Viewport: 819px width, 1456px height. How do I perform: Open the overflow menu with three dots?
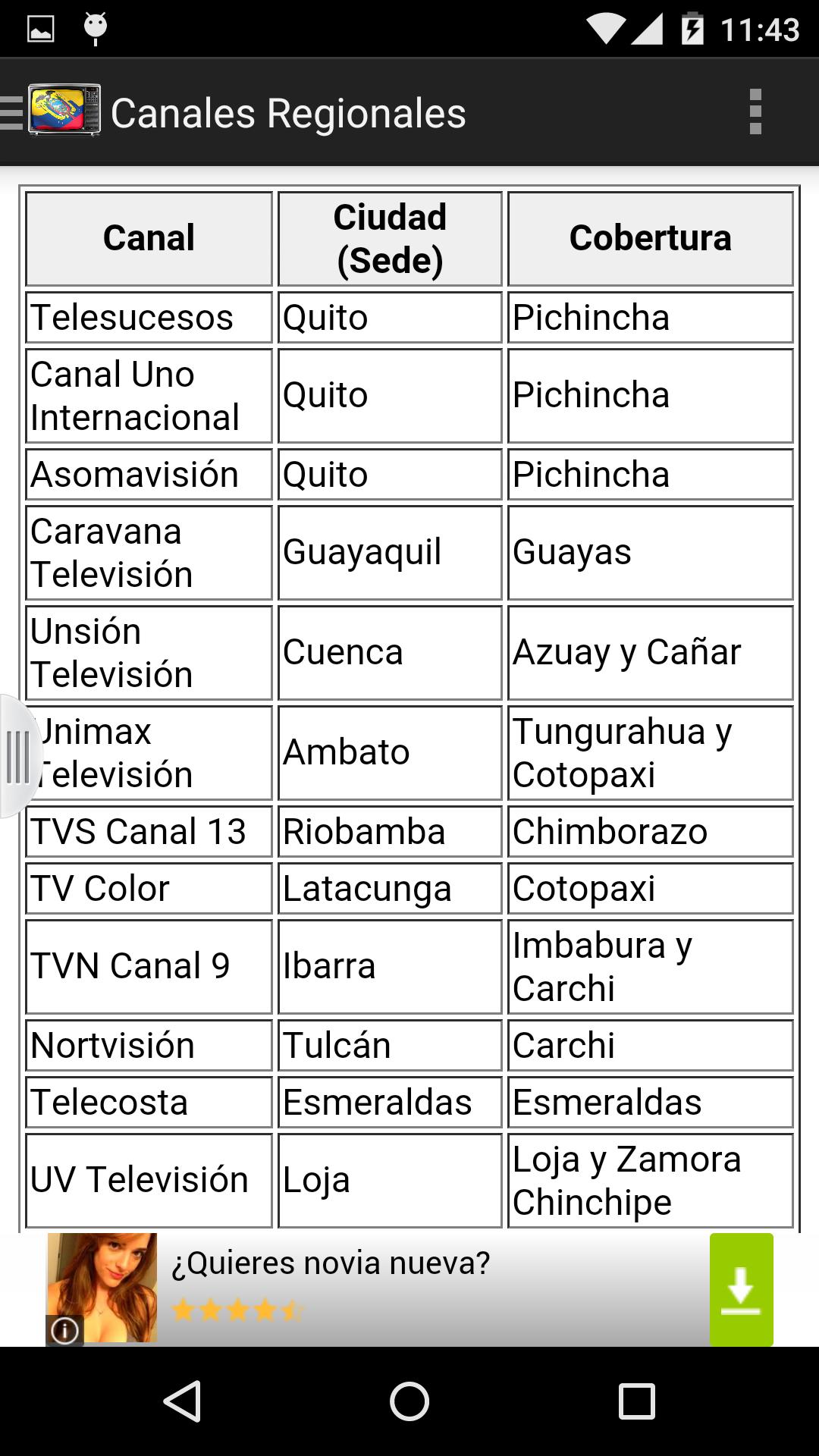point(754,112)
